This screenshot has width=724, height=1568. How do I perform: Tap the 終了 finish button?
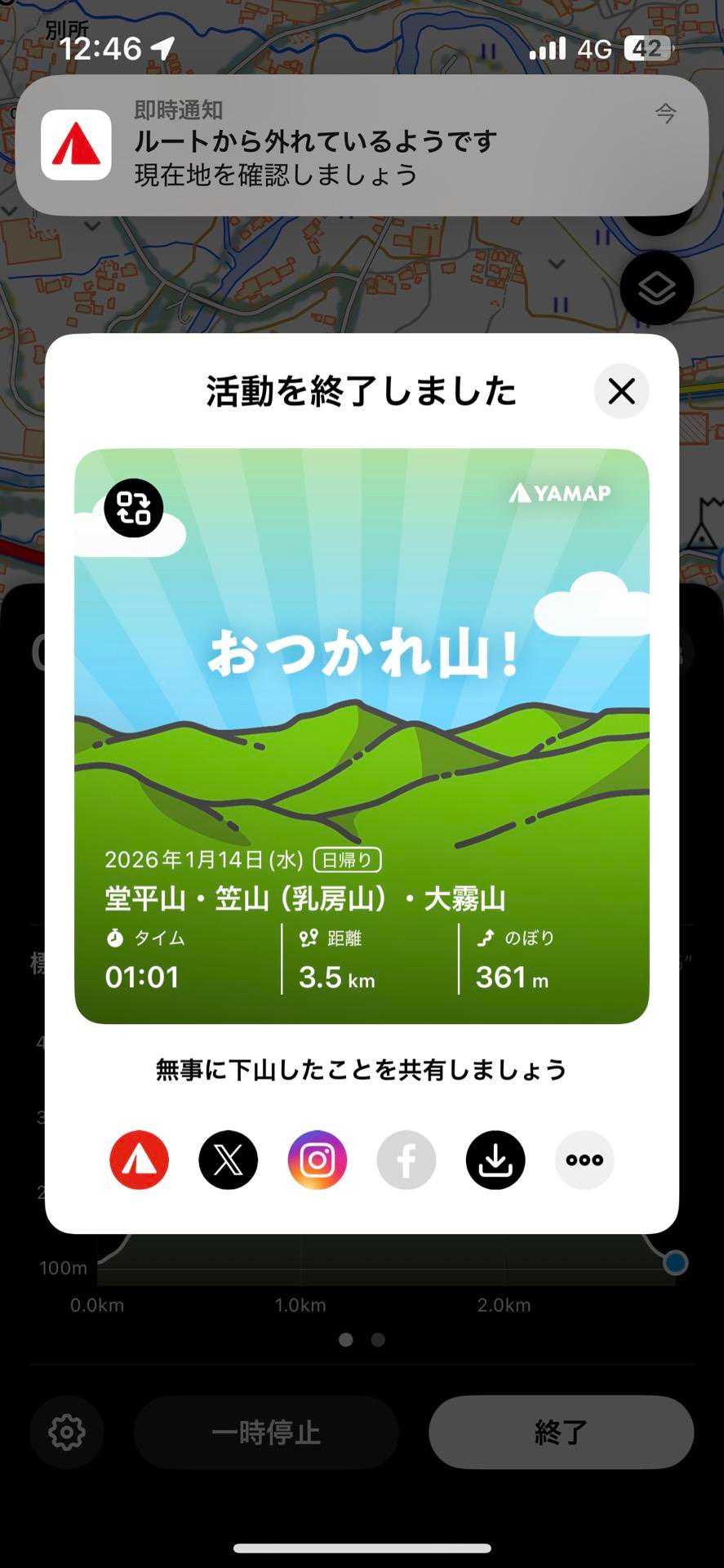click(562, 1432)
